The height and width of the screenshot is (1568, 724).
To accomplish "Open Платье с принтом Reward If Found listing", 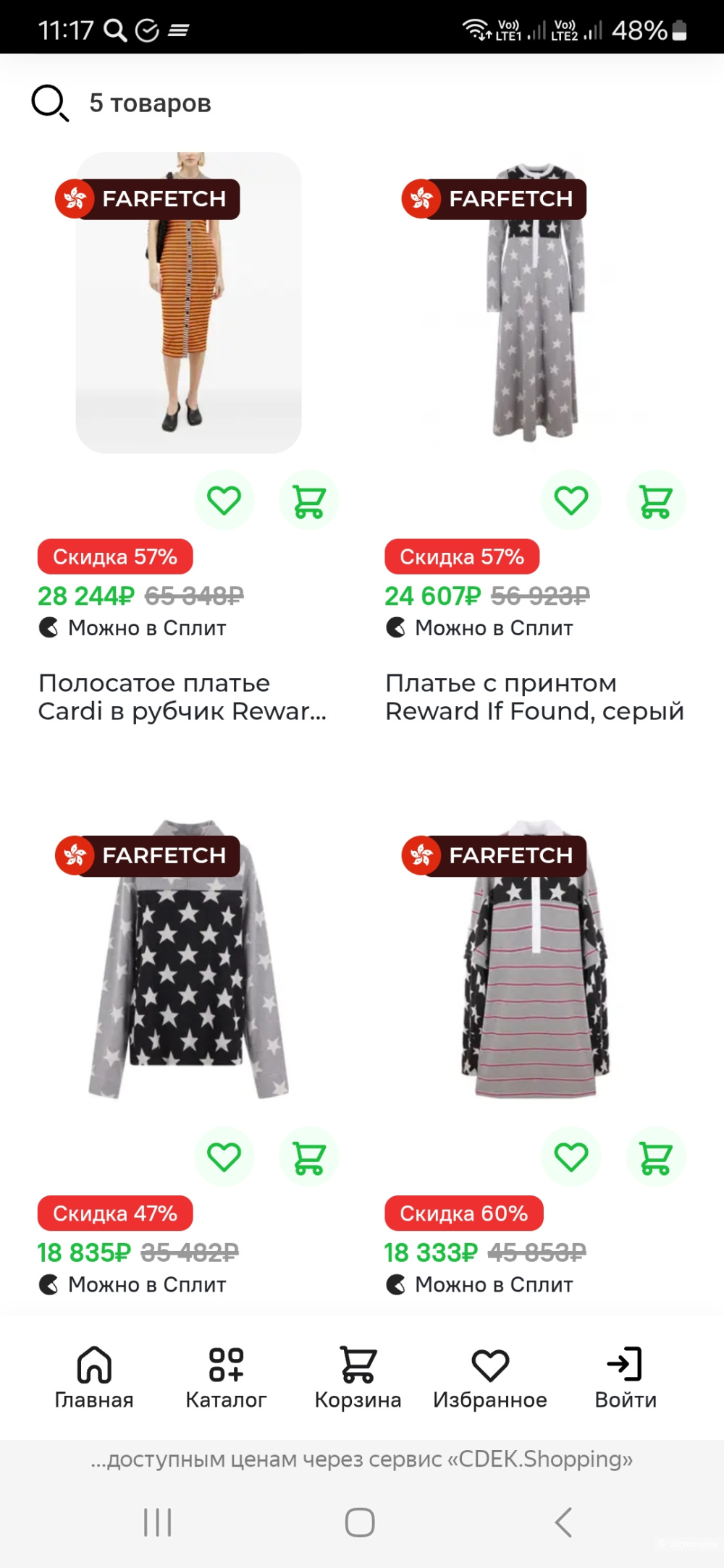I will 534,696.
